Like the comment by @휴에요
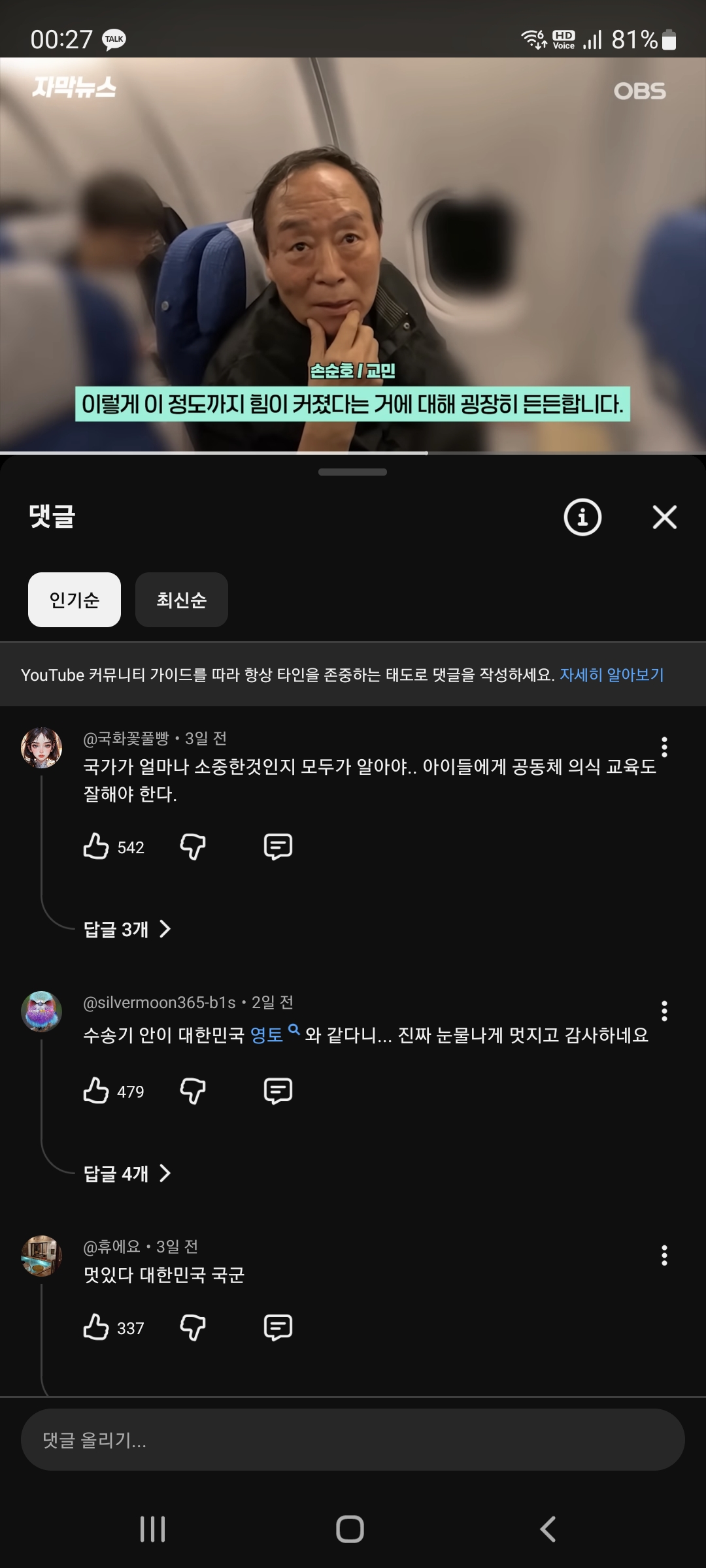706x1568 pixels. click(x=96, y=1328)
